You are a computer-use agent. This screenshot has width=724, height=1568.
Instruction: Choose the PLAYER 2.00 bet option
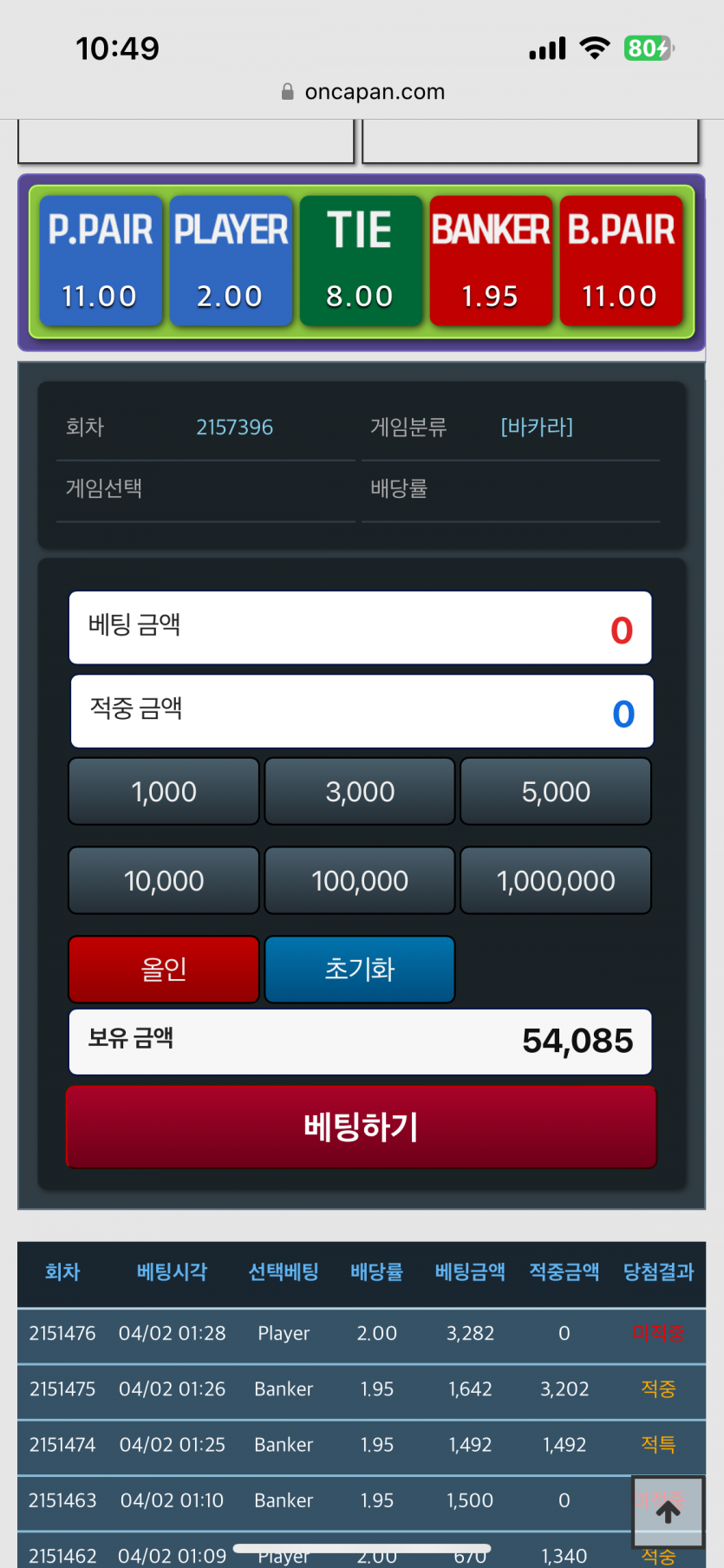[231, 261]
